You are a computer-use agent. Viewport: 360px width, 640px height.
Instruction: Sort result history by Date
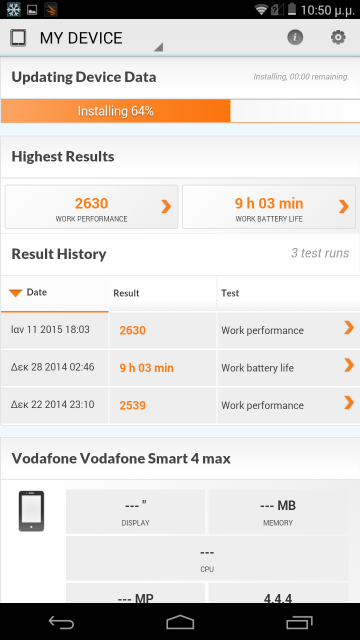pos(55,293)
